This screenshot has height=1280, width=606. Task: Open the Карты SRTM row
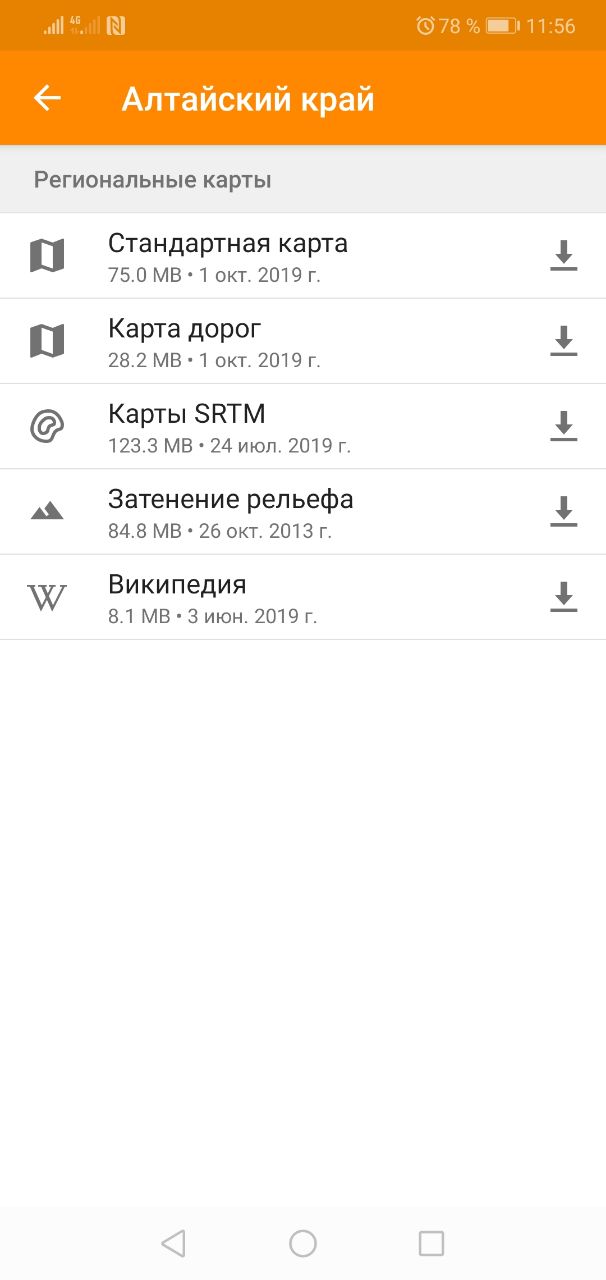pos(303,426)
